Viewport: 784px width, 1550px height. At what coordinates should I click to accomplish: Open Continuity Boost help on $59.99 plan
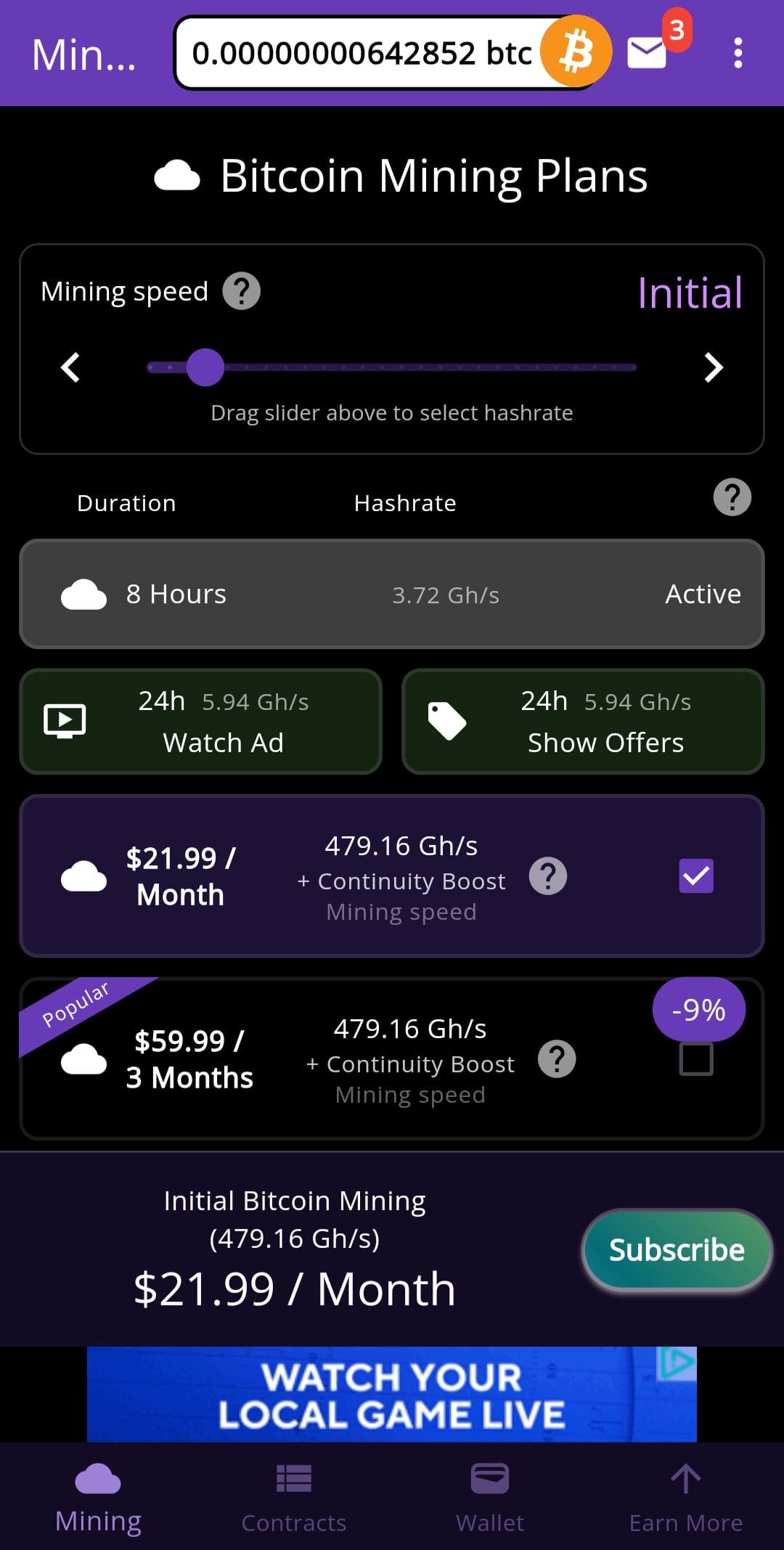557,1059
